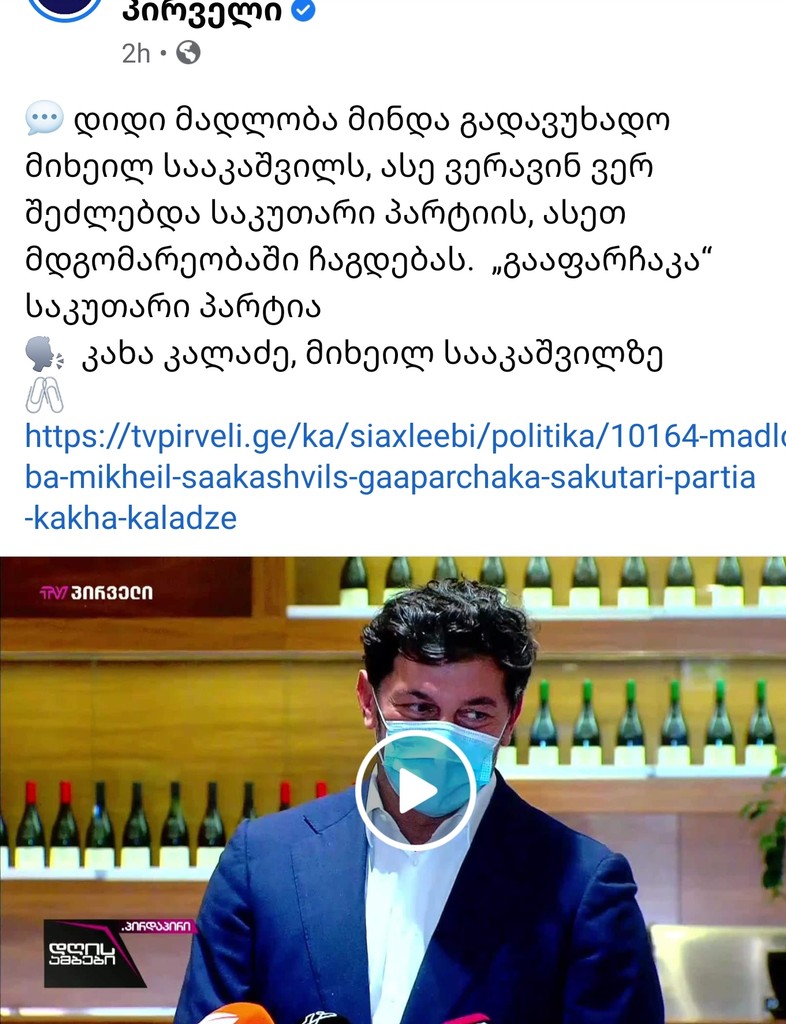Open the page's profile picture
This screenshot has height=1024, width=786.
coord(63,8)
